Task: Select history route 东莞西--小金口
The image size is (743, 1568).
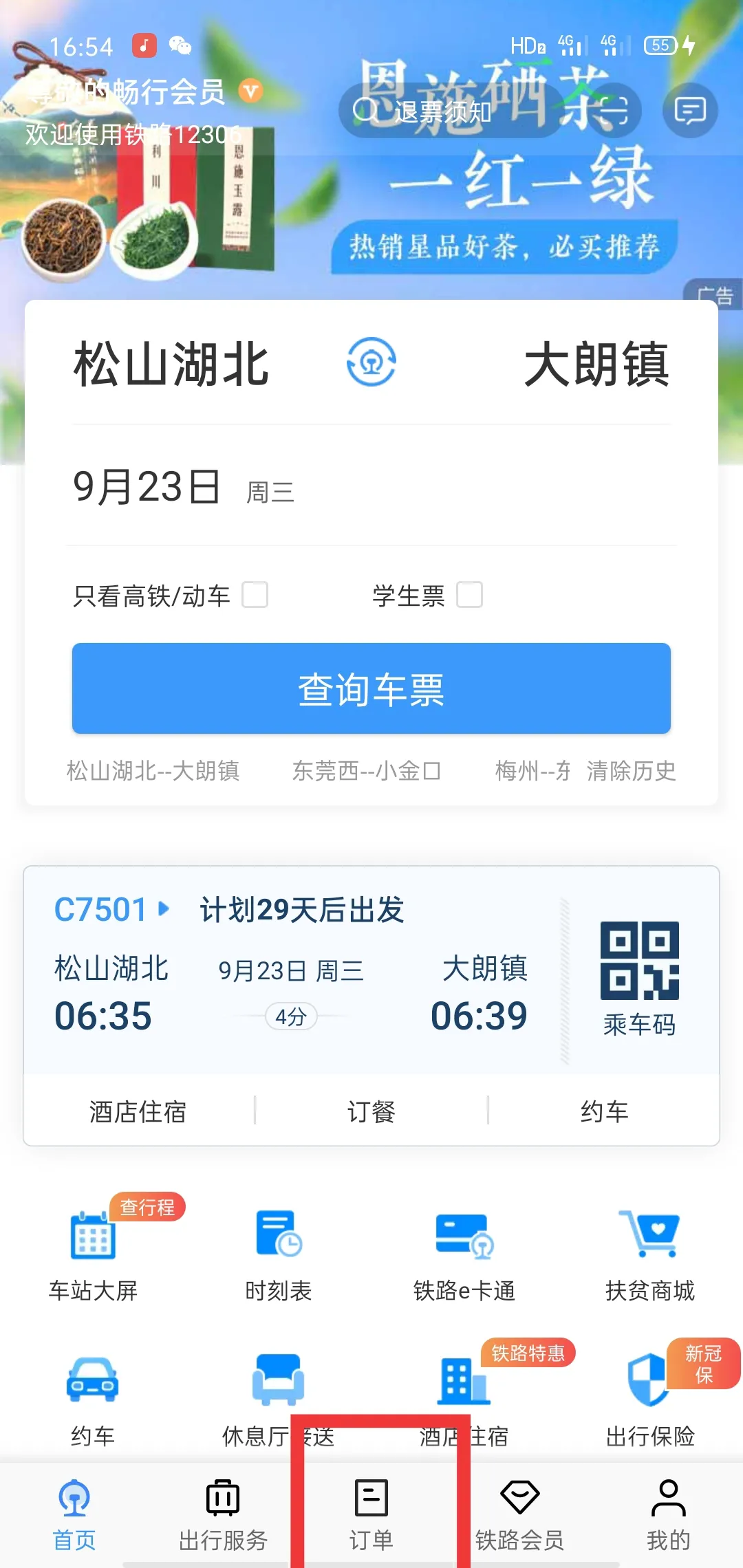Action: point(366,771)
